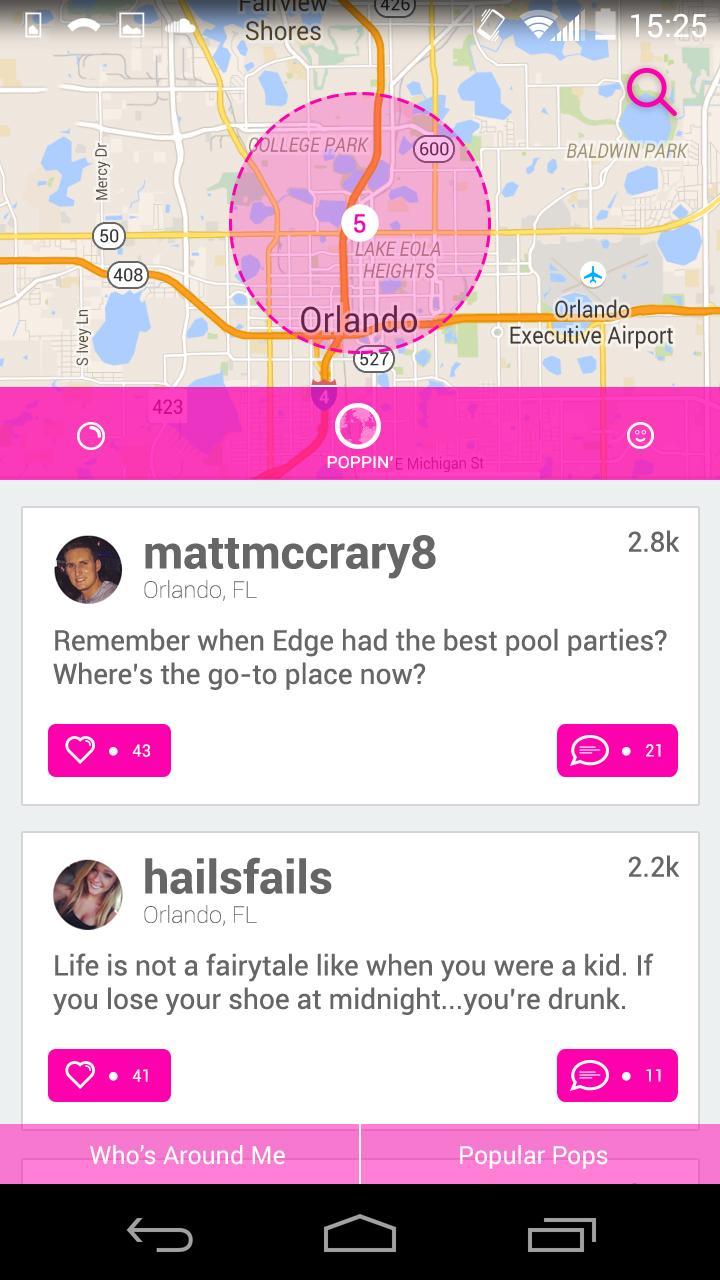Viewport: 720px width, 1280px height.
Task: Open the 21 comments on mattmccrary8's post
Action: click(617, 750)
